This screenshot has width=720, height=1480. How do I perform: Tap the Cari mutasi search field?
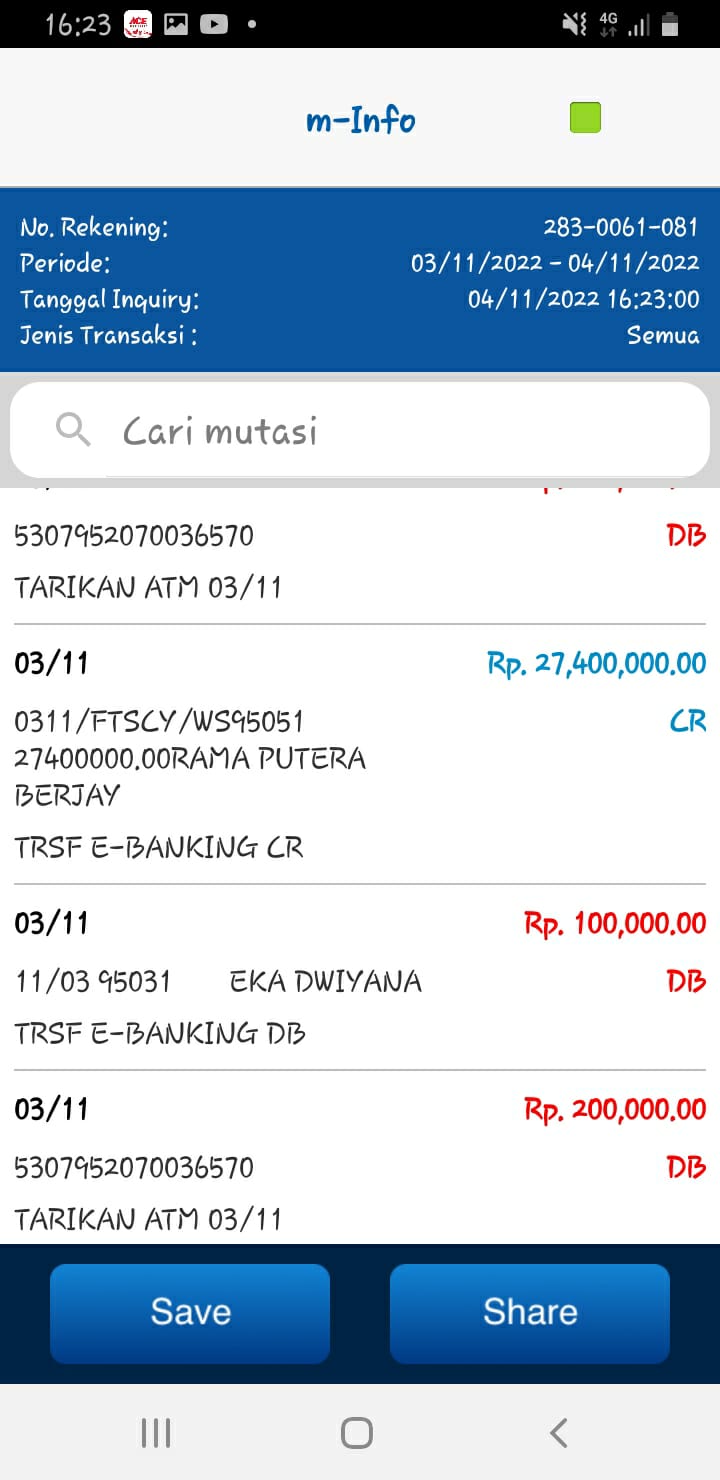pos(300,429)
